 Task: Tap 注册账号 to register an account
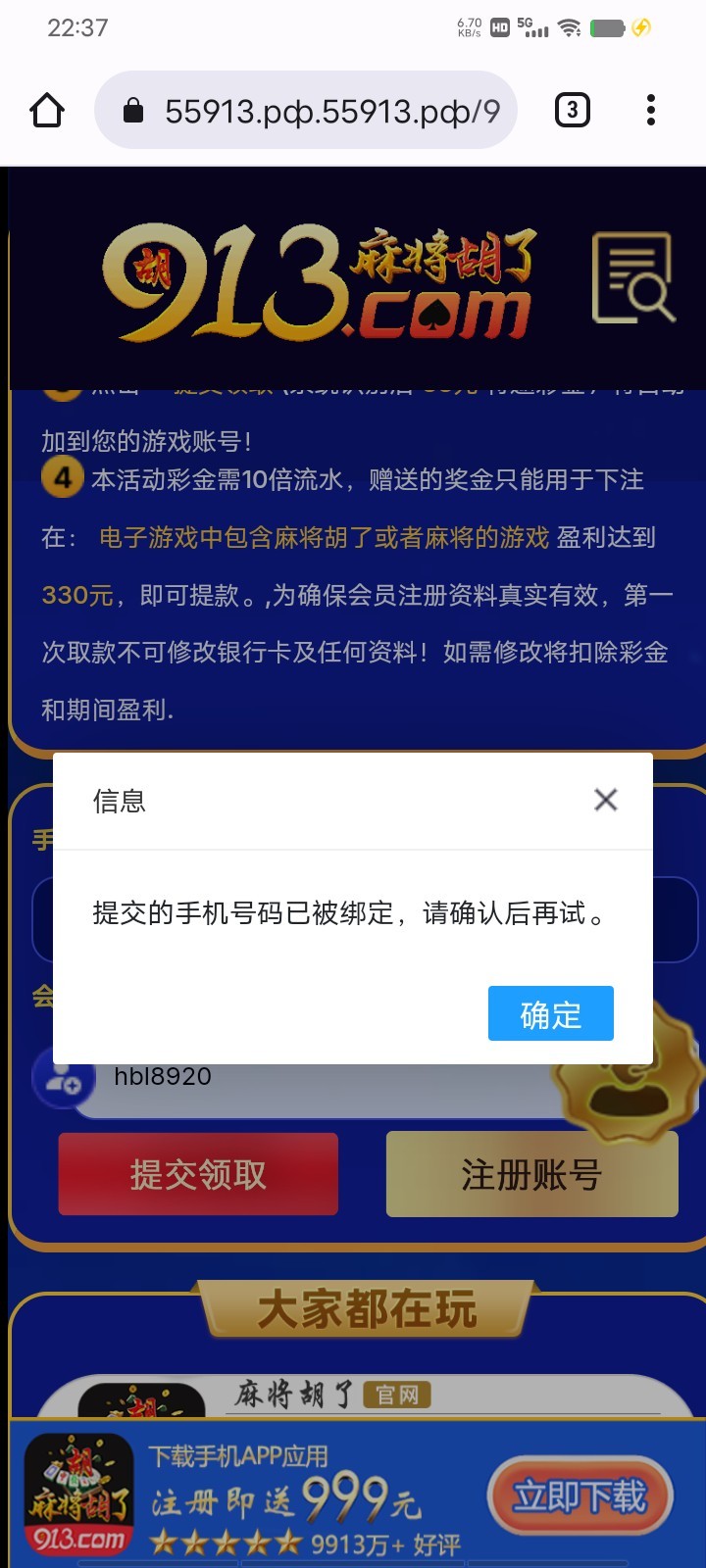[x=531, y=1174]
